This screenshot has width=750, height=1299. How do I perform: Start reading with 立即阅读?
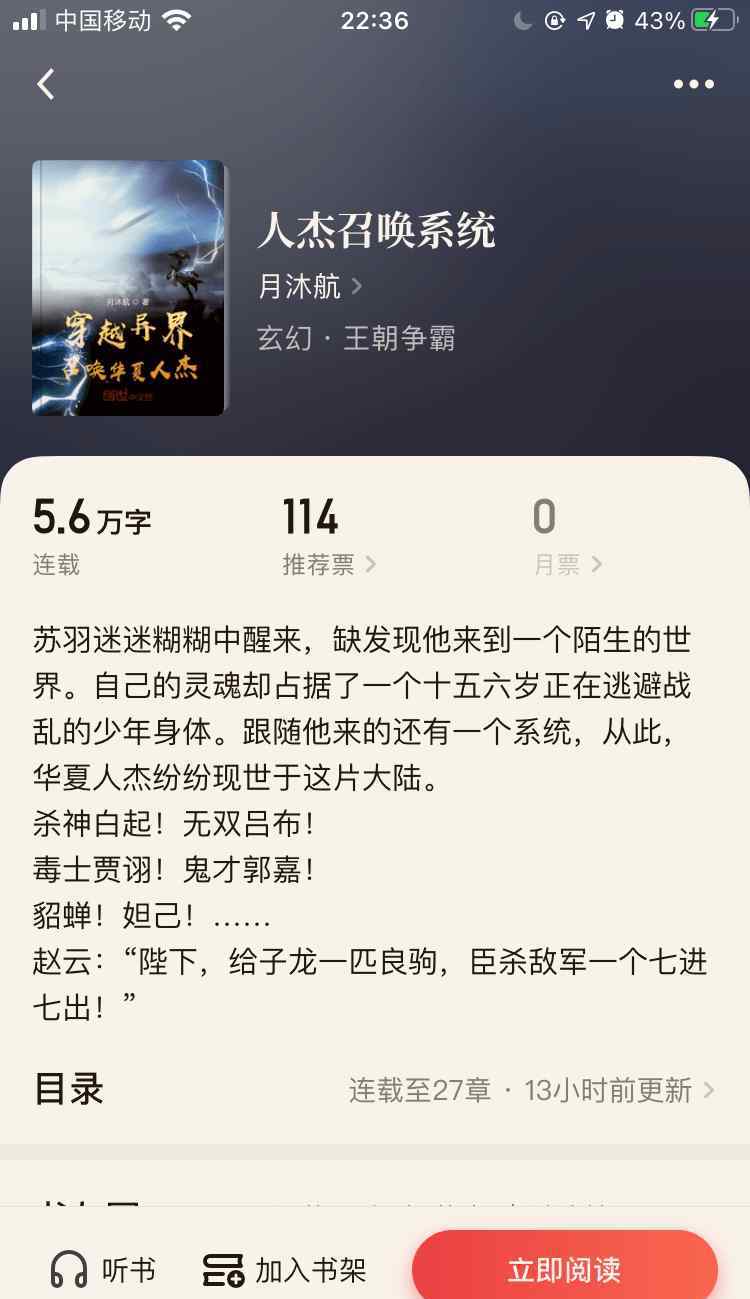564,1270
